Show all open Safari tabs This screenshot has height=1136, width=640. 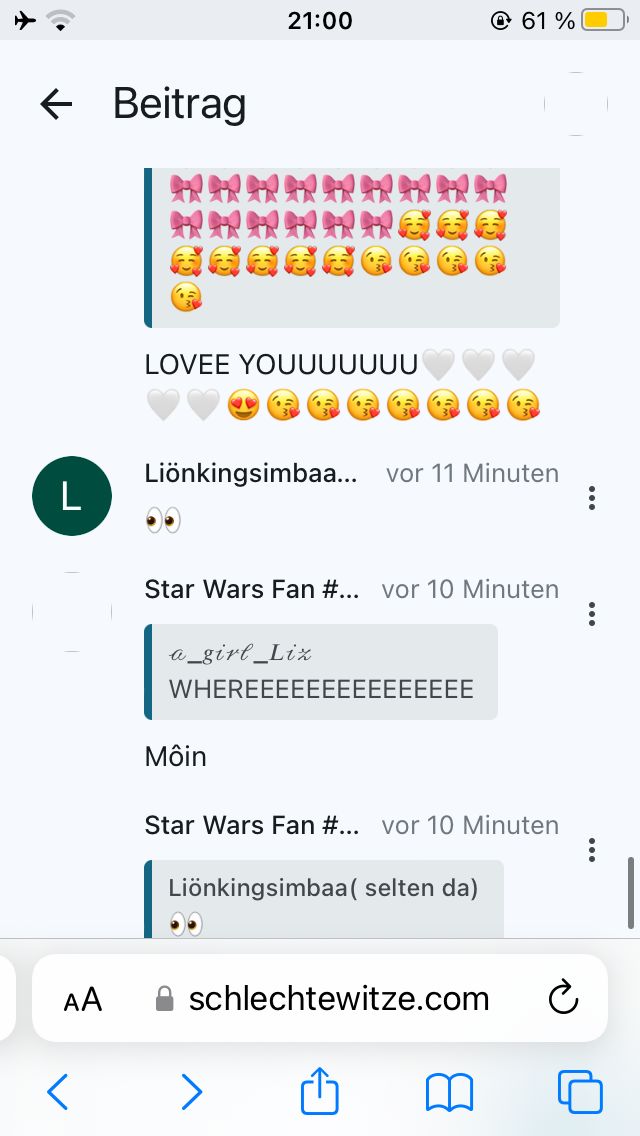pos(580,1092)
